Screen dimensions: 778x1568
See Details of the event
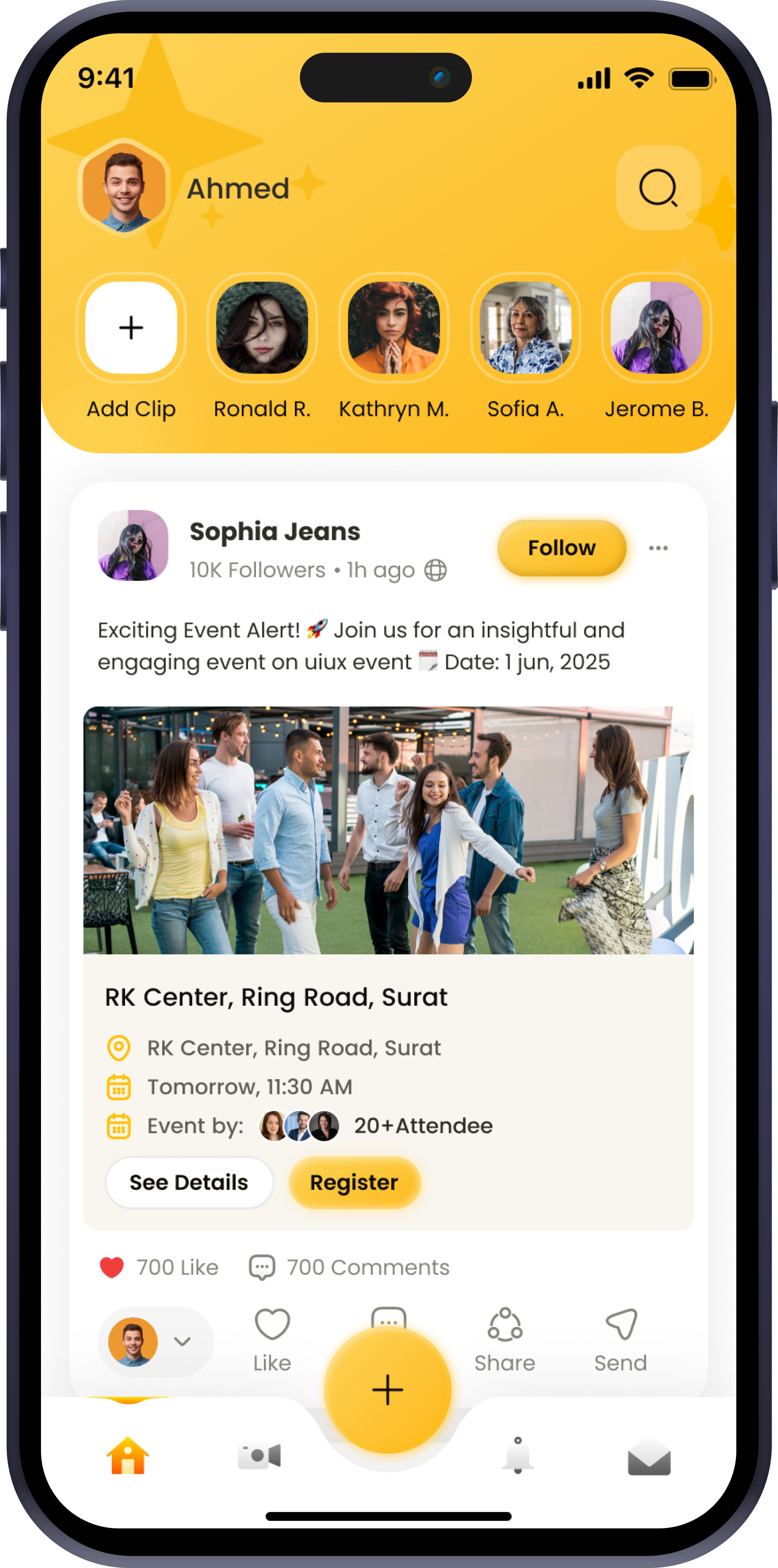[189, 1183]
